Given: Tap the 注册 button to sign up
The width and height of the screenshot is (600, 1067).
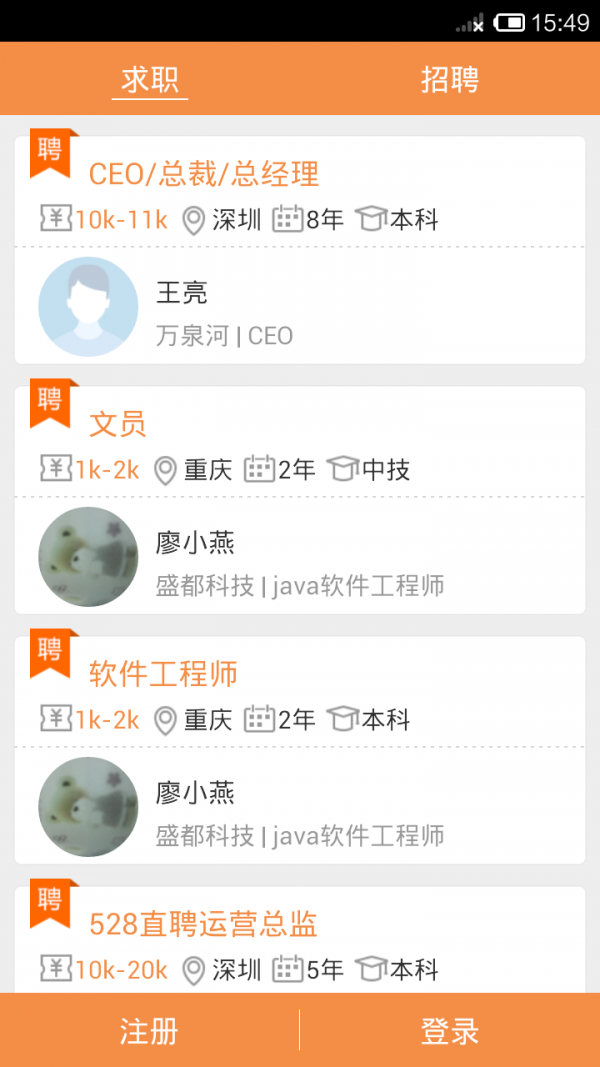Looking at the screenshot, I should [x=149, y=1031].
